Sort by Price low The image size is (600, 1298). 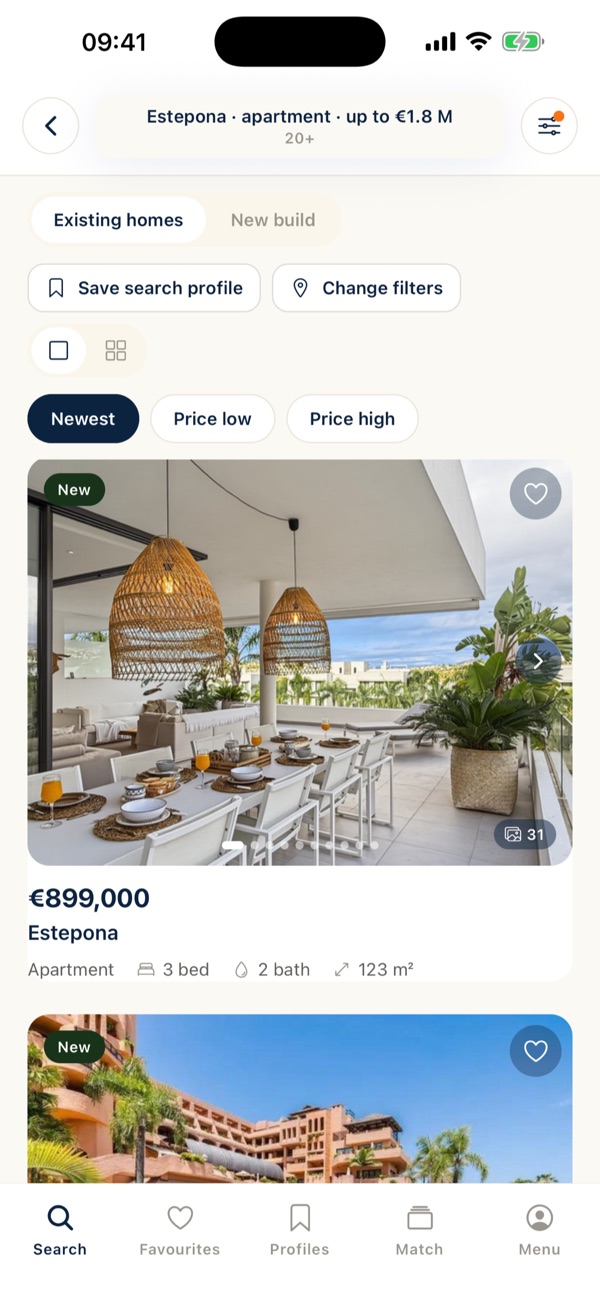[x=212, y=419]
